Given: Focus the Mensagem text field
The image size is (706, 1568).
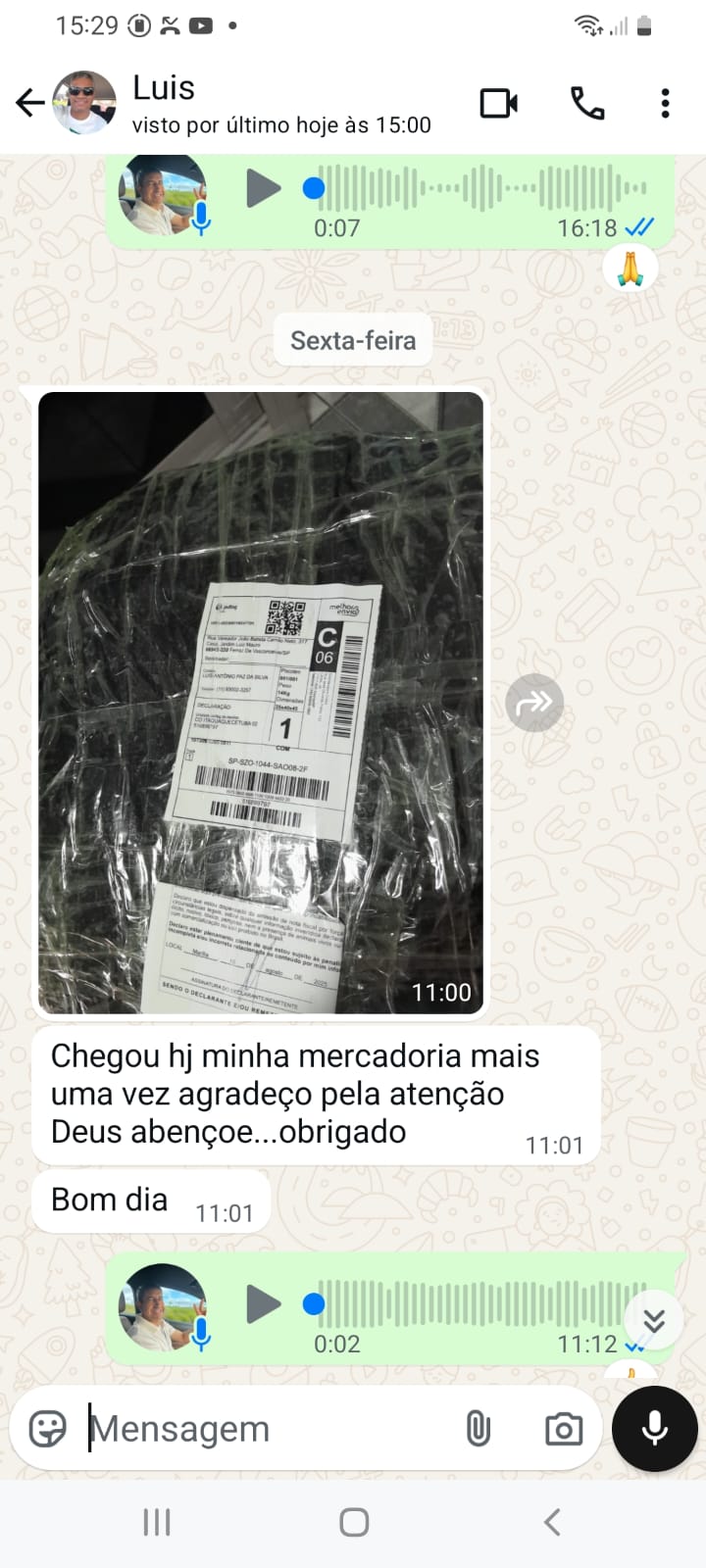Looking at the screenshot, I should pyautogui.click(x=265, y=1429).
